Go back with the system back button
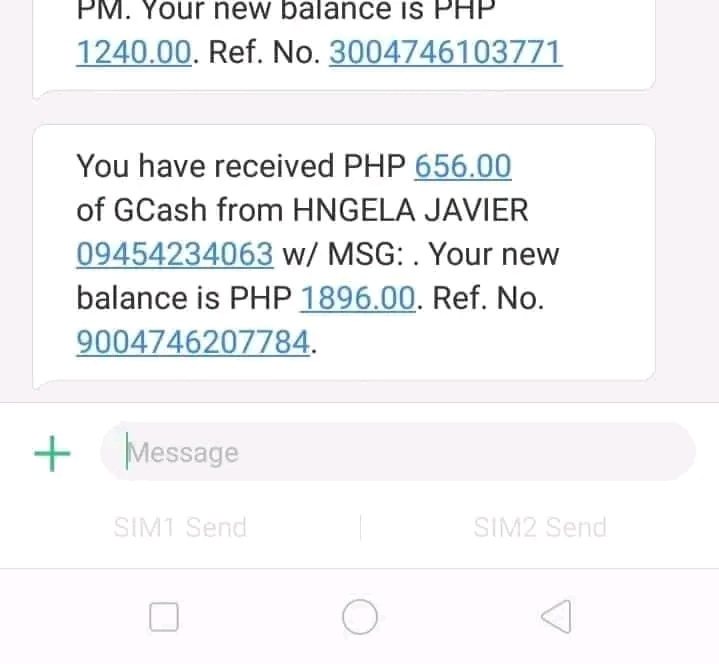719x664 pixels. 556,617
